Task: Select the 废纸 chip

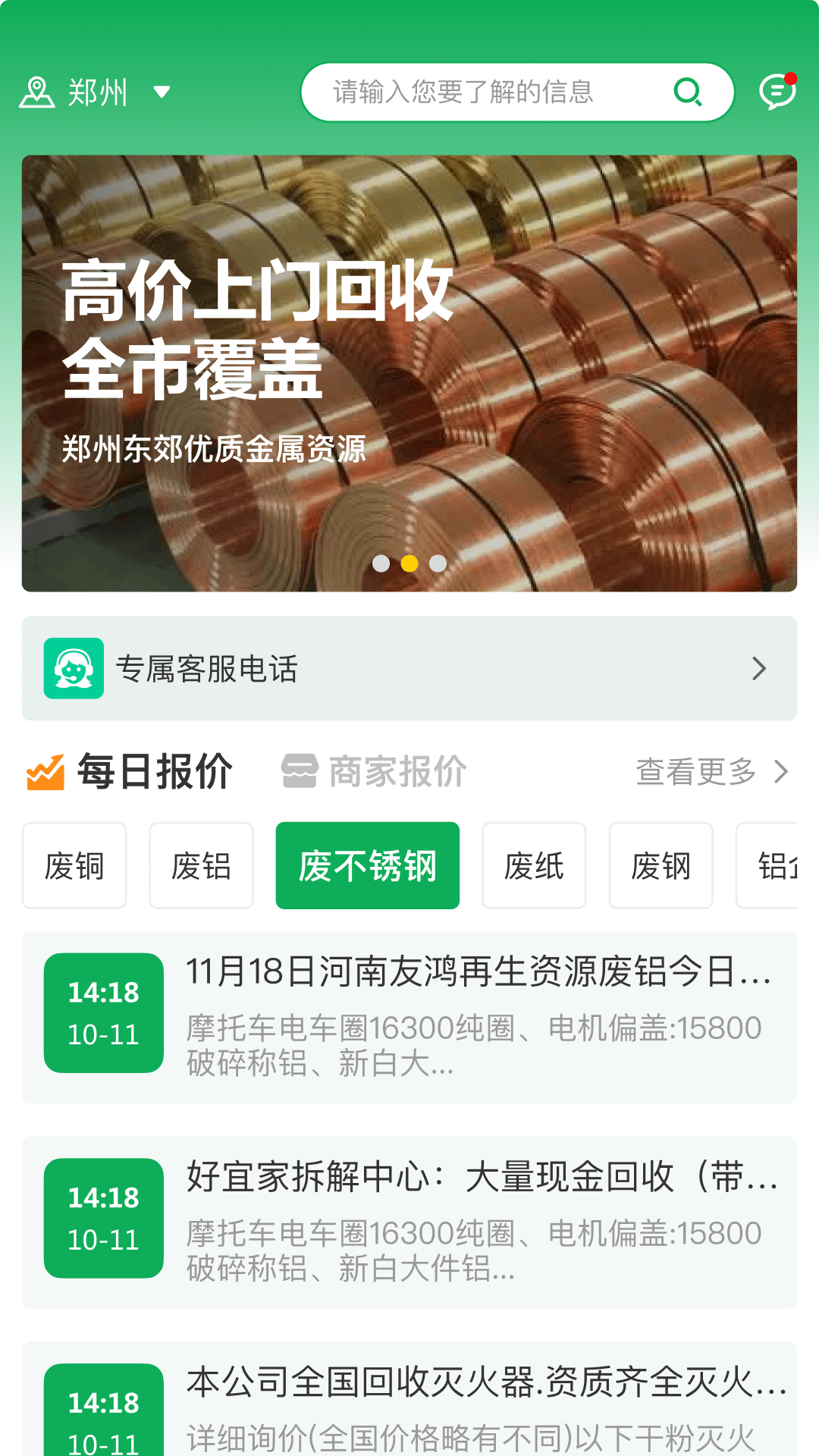Action: [534, 865]
